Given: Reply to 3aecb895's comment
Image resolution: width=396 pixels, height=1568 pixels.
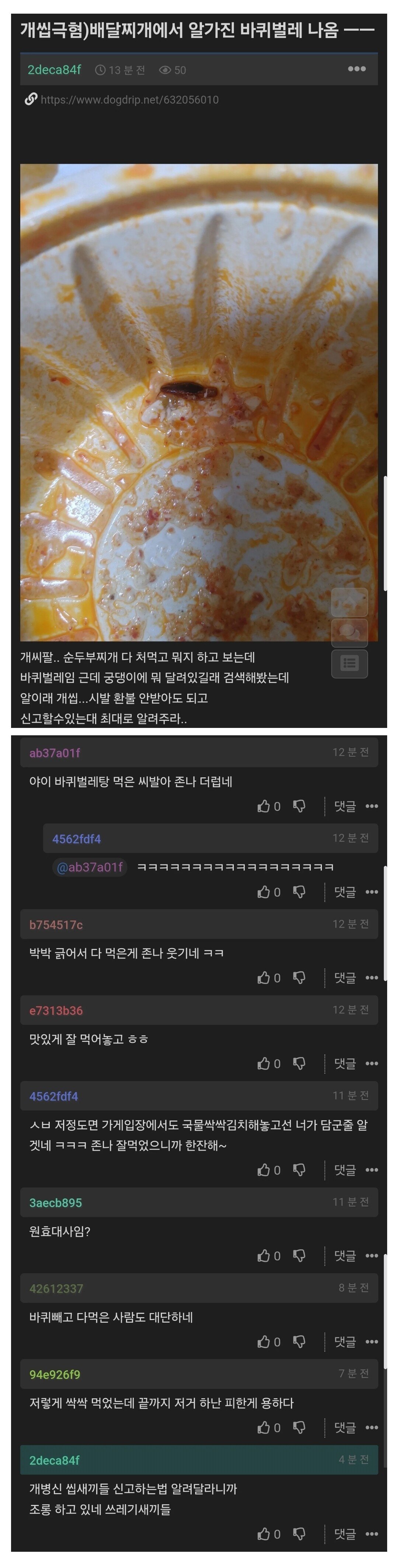Looking at the screenshot, I should (345, 1256).
